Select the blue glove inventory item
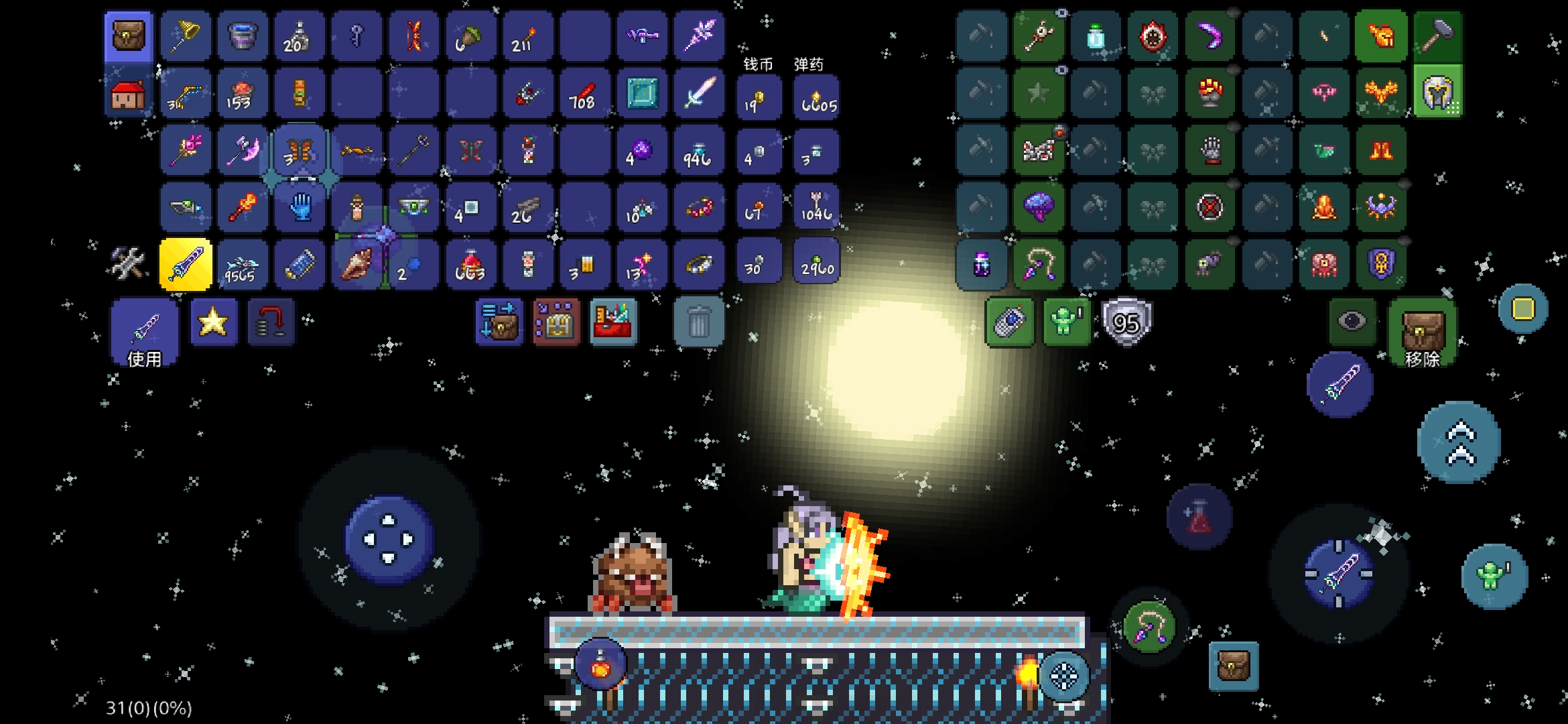This screenshot has height=724, width=1568. click(300, 207)
